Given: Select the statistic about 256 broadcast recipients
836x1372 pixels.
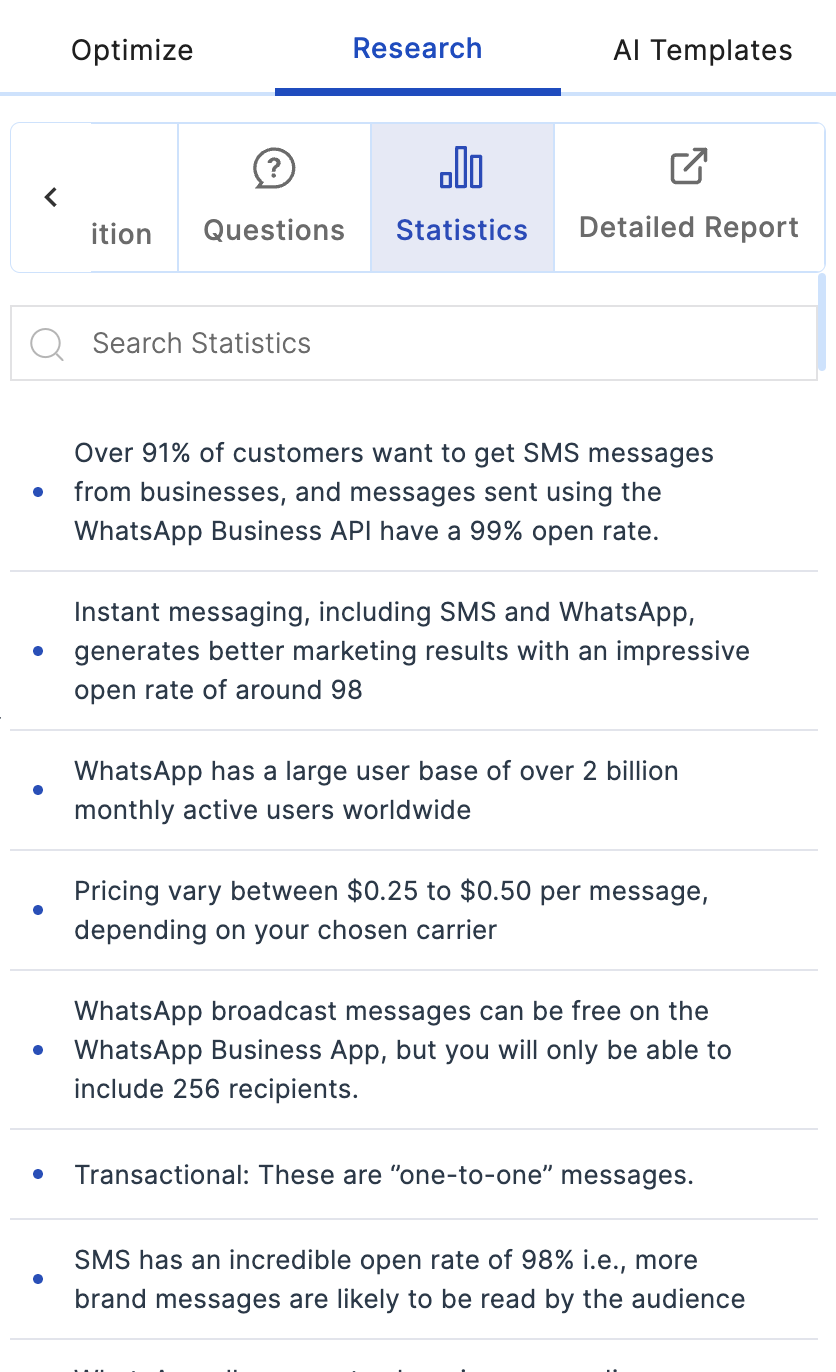Looking at the screenshot, I should pyautogui.click(x=414, y=1050).
